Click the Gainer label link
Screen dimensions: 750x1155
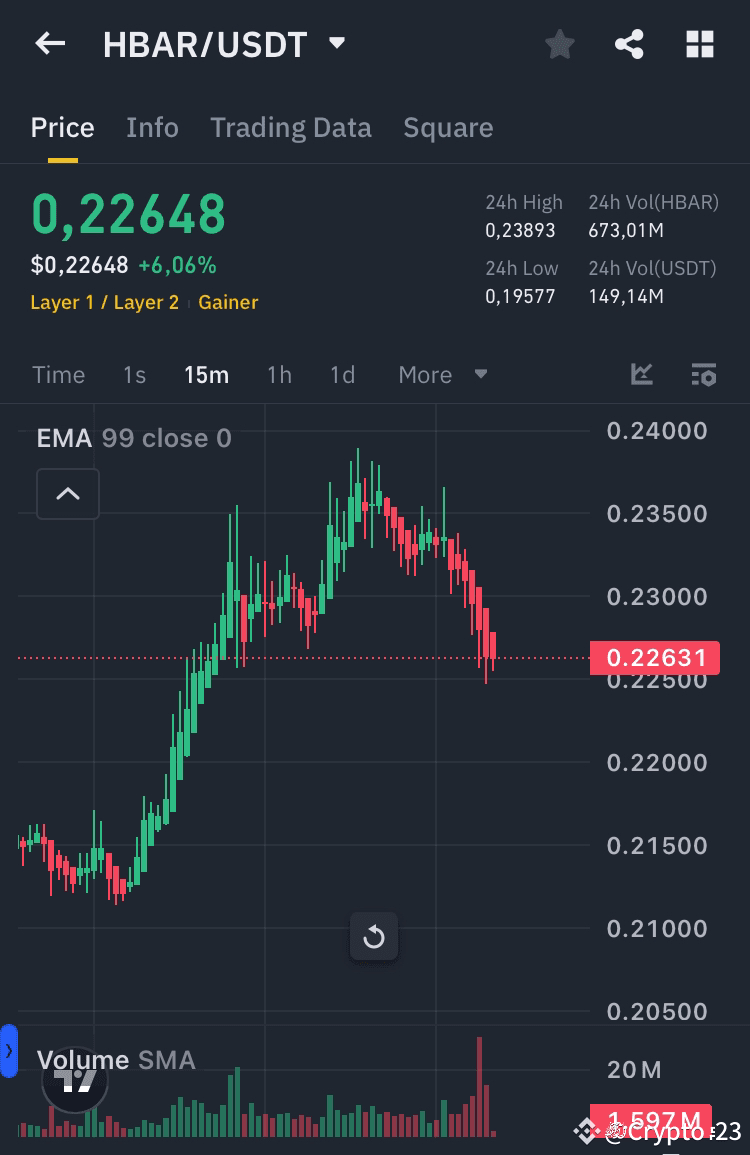pos(227,302)
